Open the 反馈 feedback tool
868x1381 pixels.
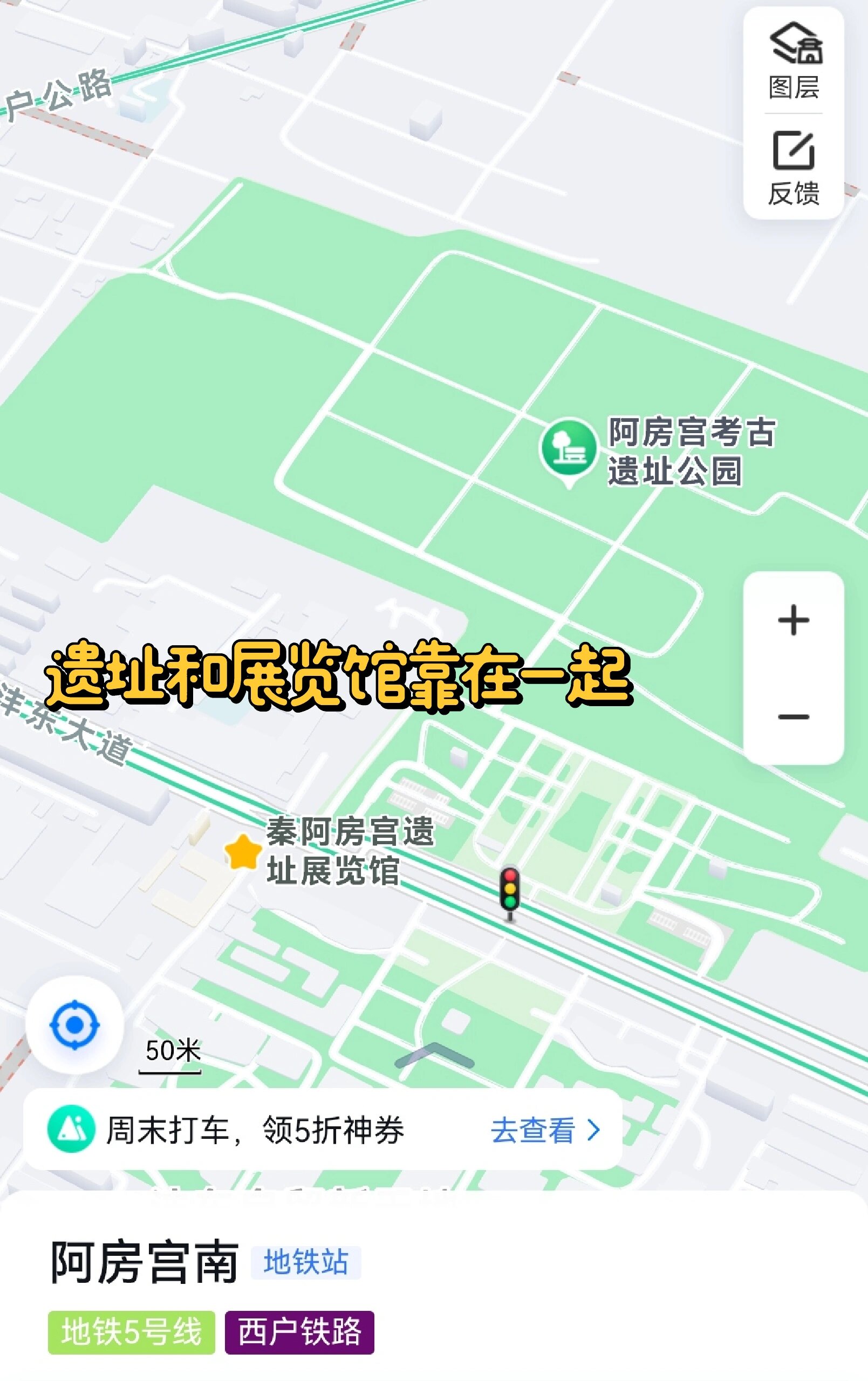coord(795,166)
